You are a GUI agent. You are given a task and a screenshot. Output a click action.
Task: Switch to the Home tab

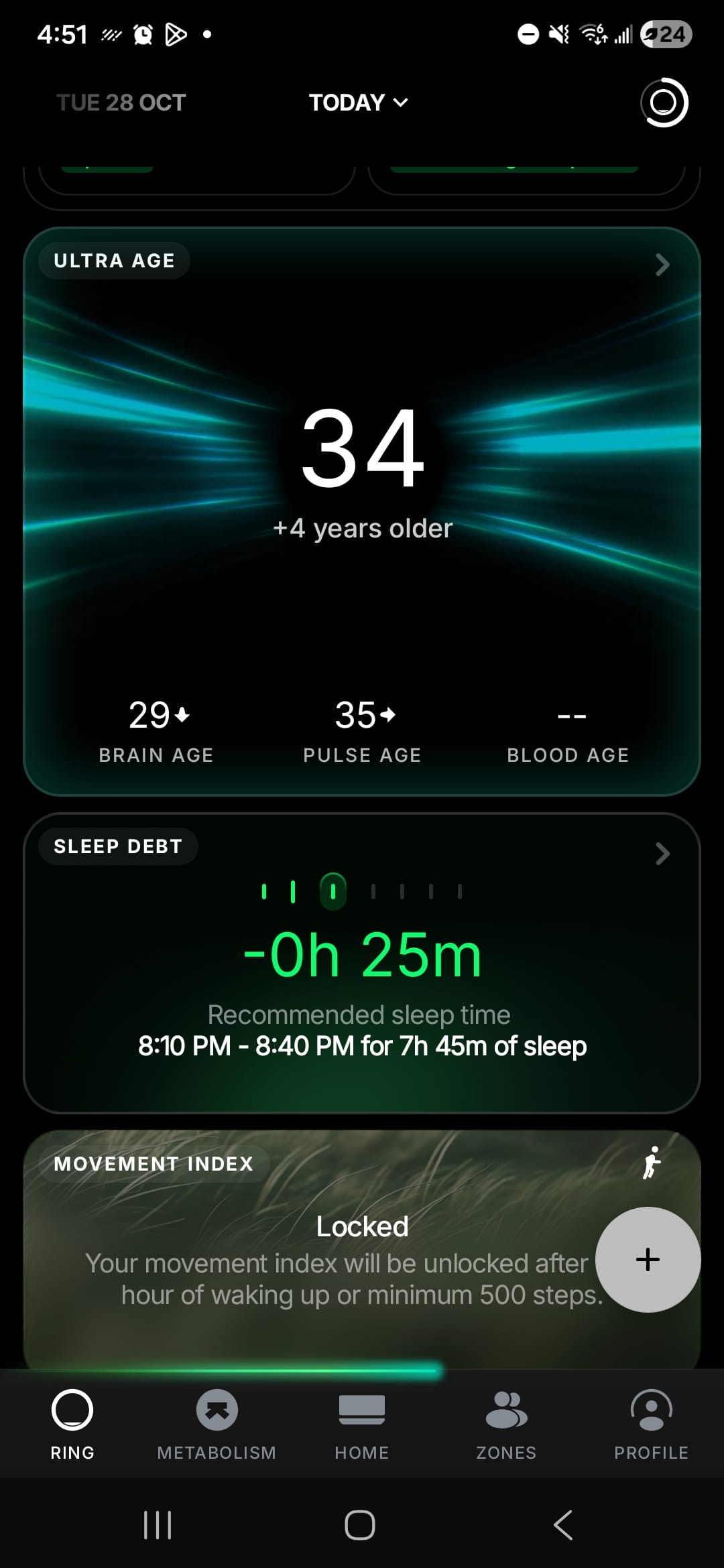pyautogui.click(x=362, y=1423)
